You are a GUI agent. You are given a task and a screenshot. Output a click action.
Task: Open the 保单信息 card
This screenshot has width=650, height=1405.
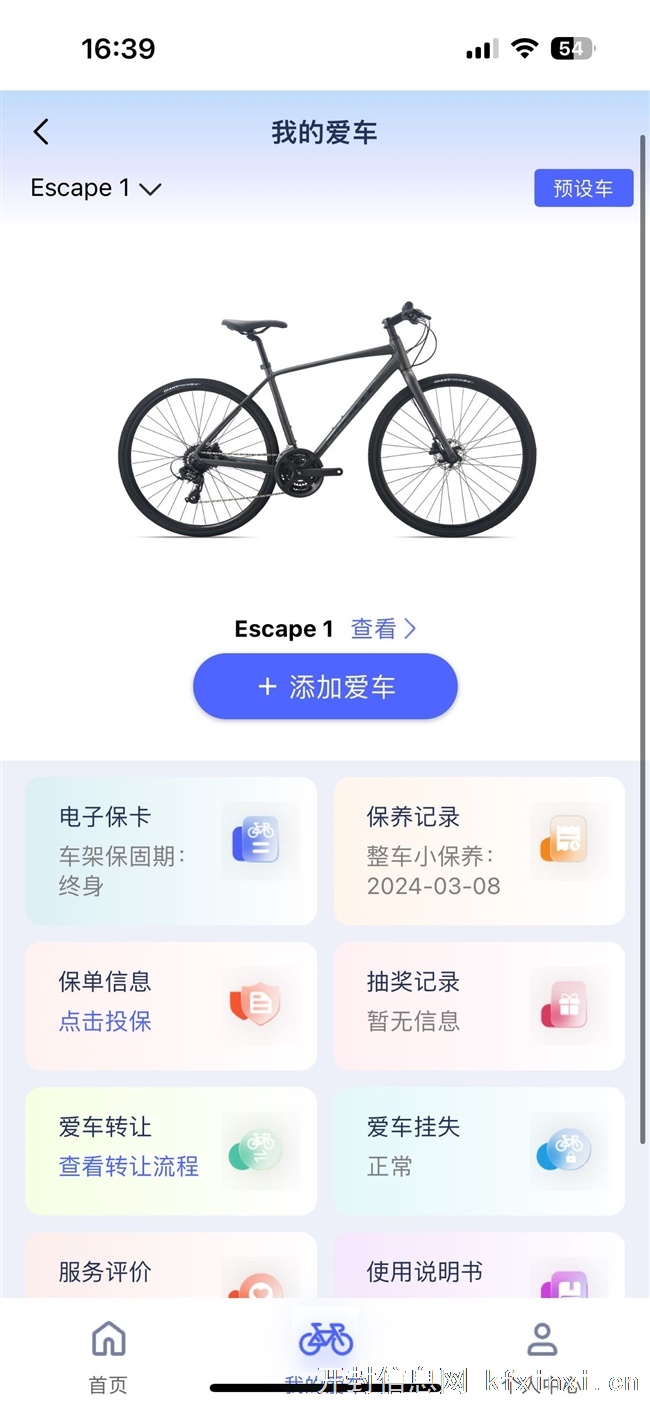pos(171,1006)
